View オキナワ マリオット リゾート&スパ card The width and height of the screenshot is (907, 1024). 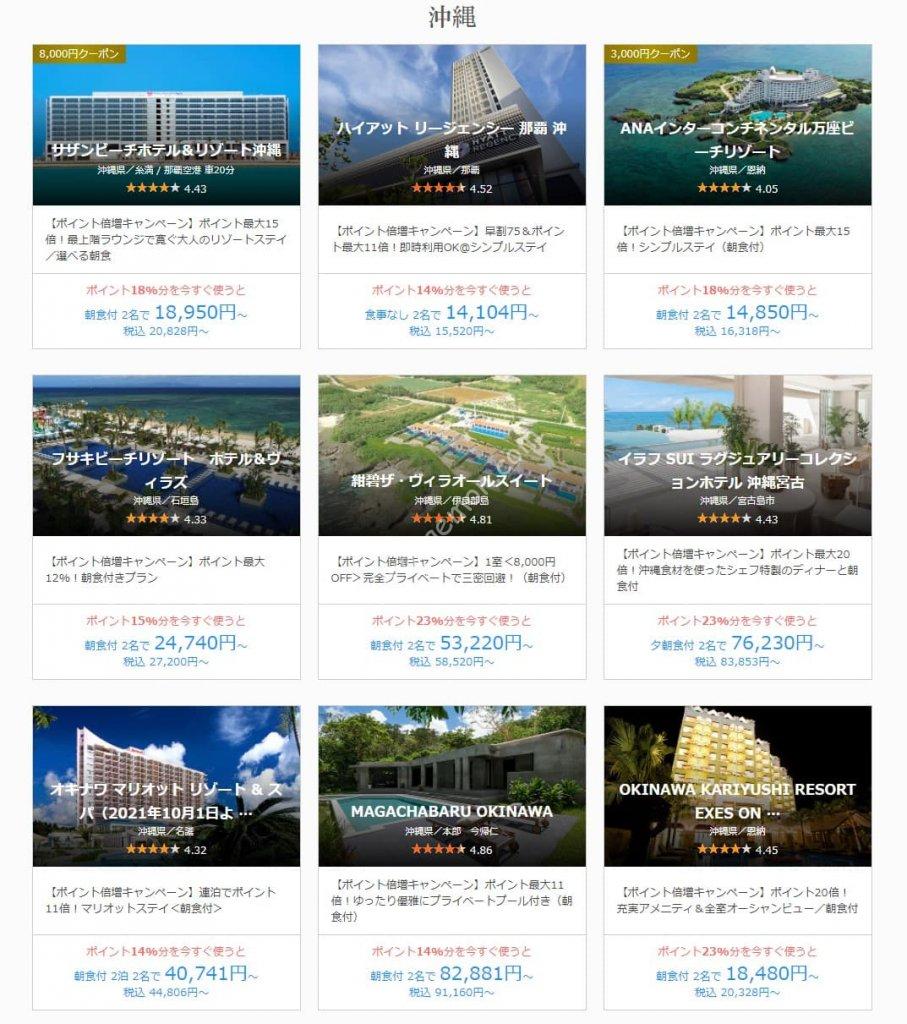coord(166,800)
